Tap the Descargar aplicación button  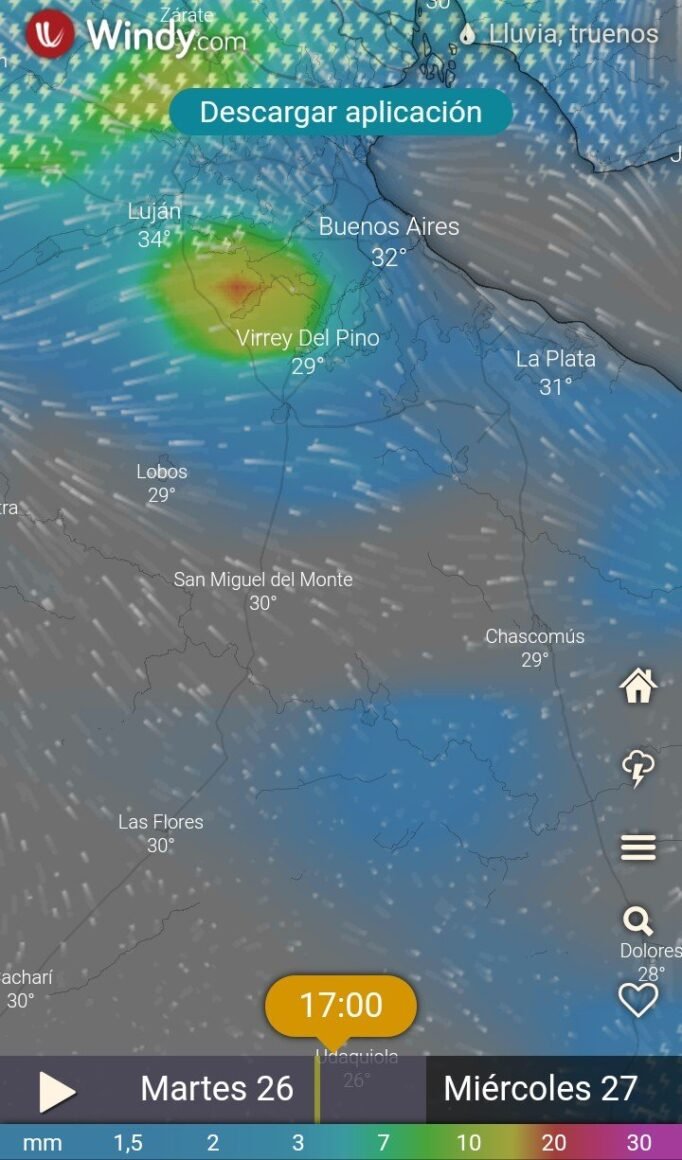click(340, 112)
